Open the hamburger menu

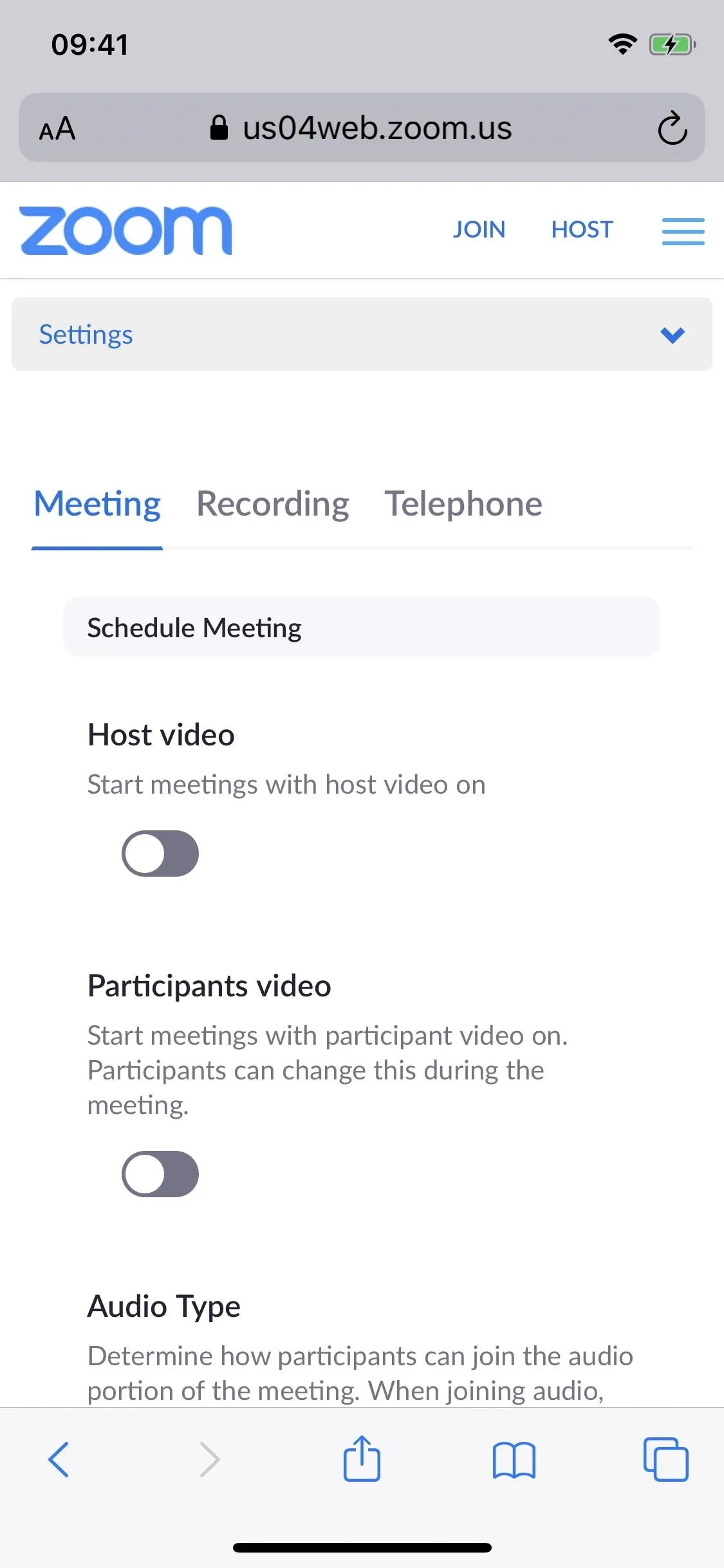tap(683, 231)
